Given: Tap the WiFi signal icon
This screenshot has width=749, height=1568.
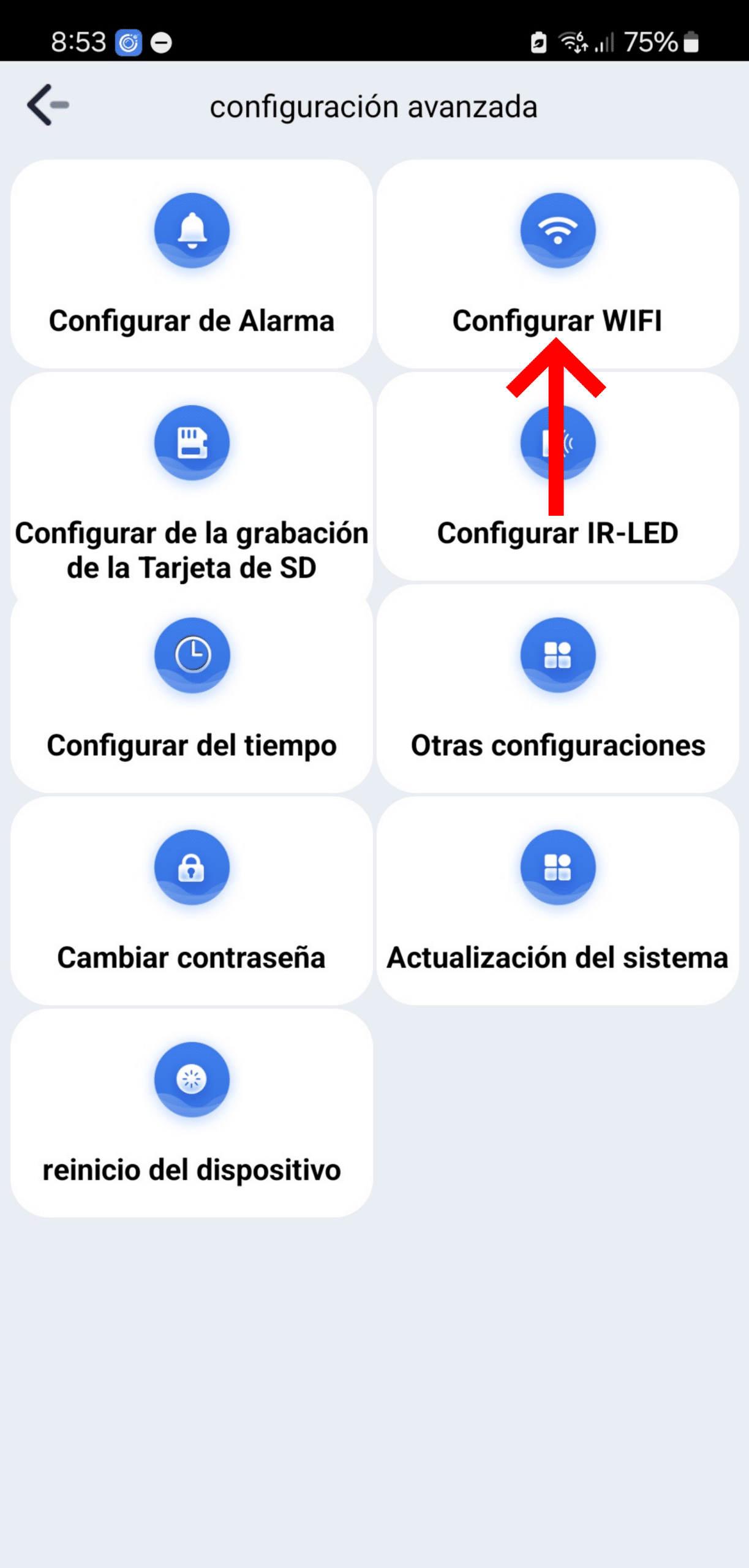Looking at the screenshot, I should pos(557,230).
